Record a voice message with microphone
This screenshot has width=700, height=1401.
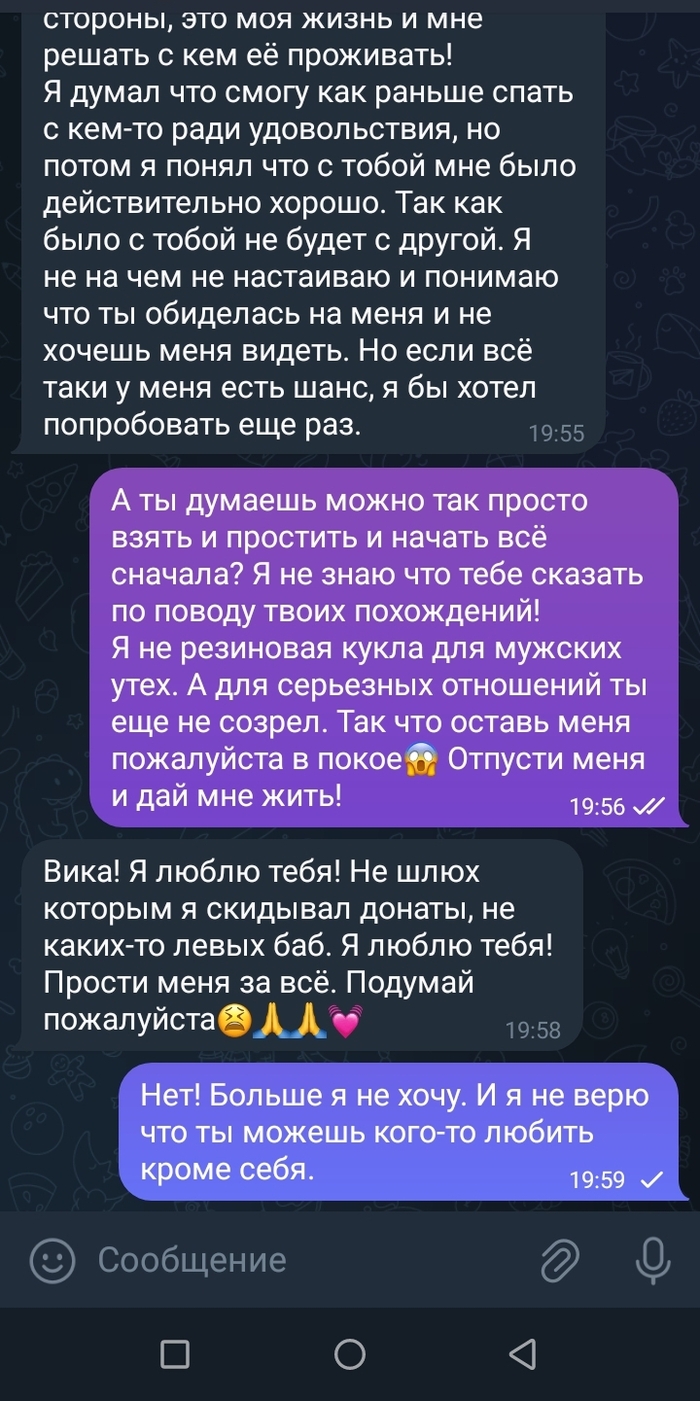point(652,1260)
